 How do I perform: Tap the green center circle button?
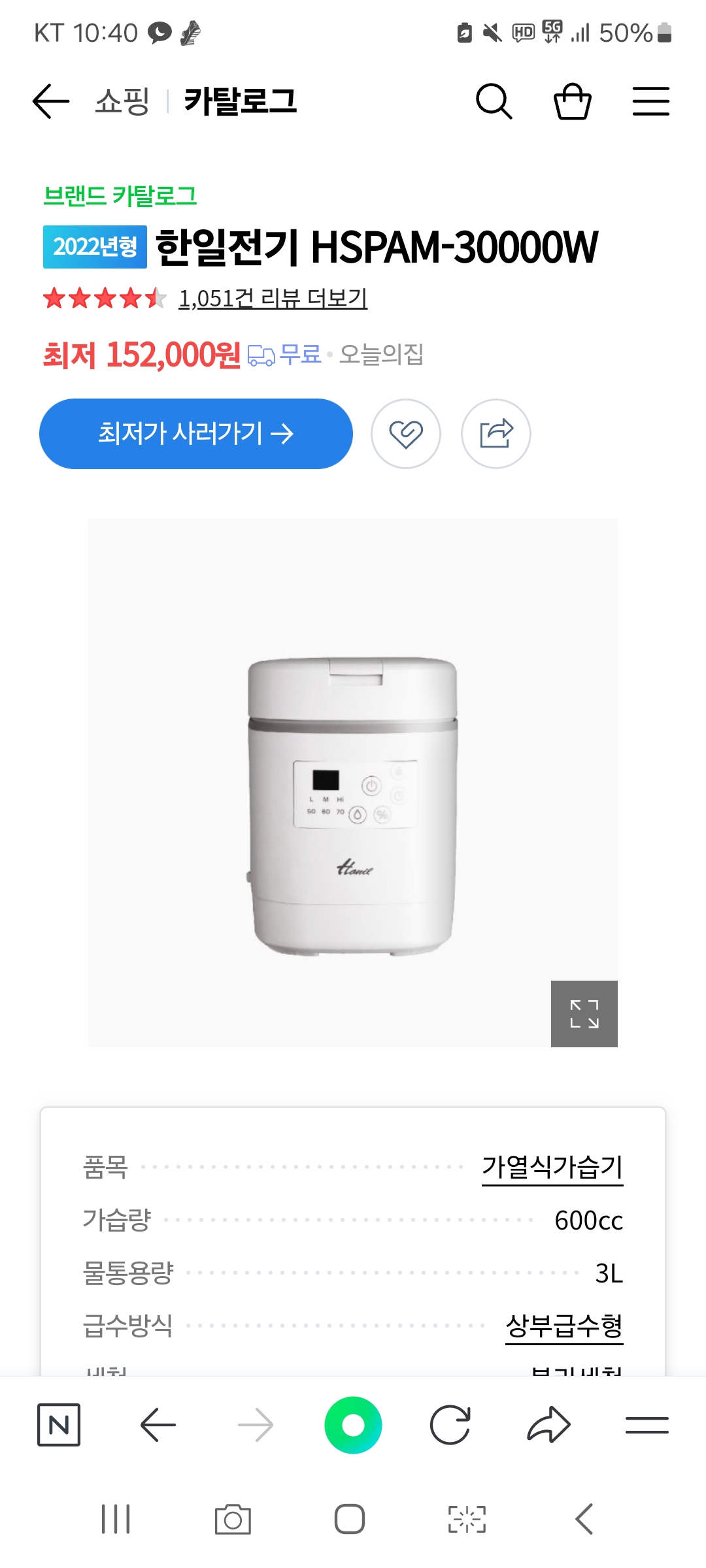[353, 1425]
